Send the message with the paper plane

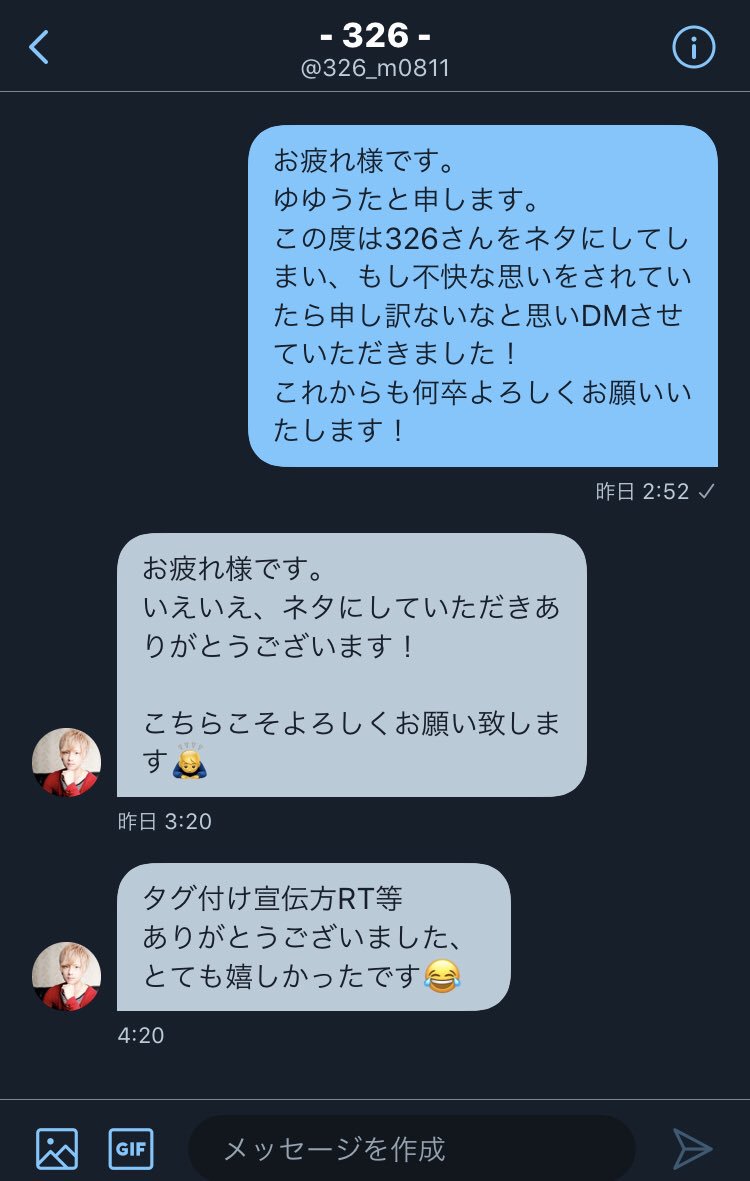(692, 1148)
